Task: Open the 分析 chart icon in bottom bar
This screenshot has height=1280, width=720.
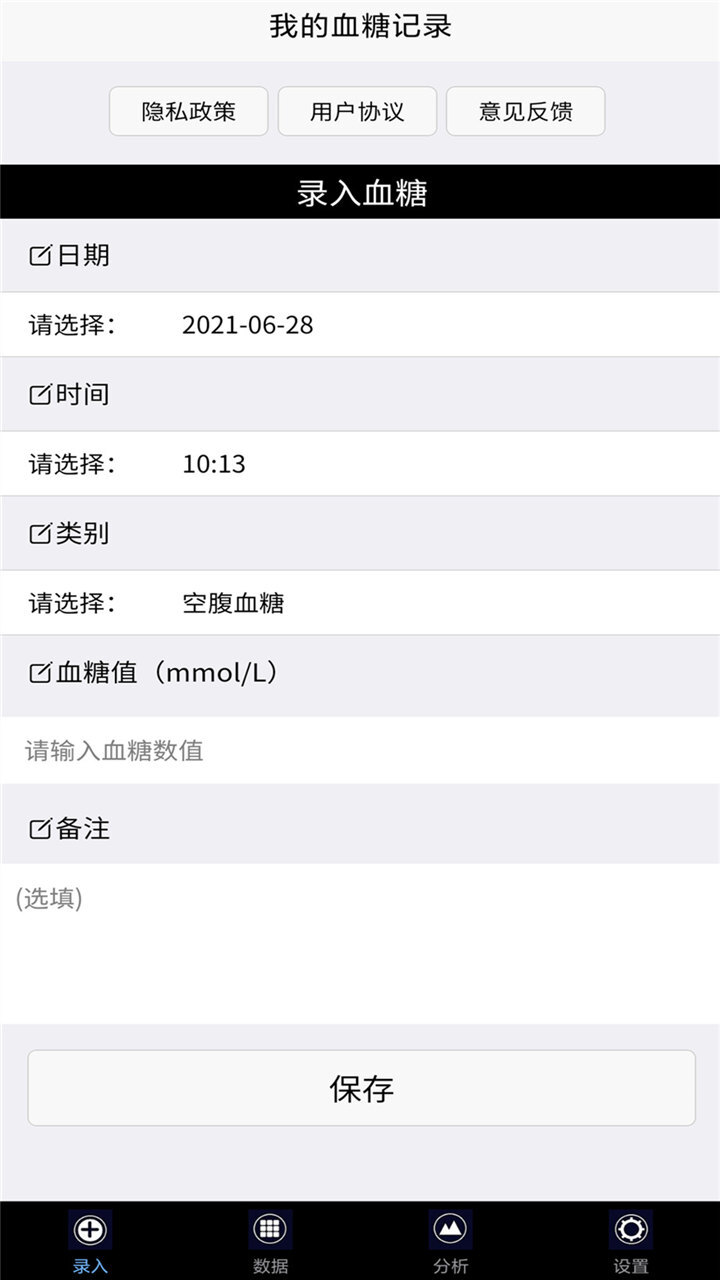Action: point(449,1229)
